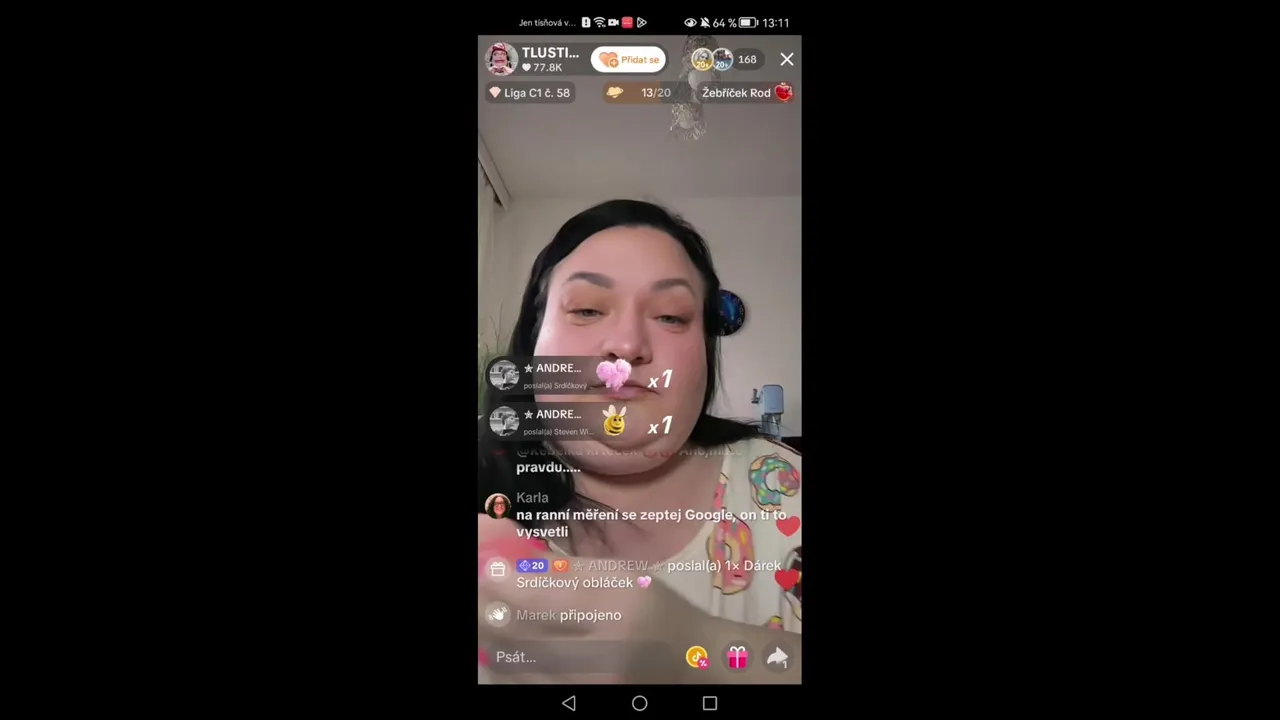The width and height of the screenshot is (1280, 720).
Task: Tap ANDRE...'s Srdíčkový gift banner
Action: tap(560, 375)
